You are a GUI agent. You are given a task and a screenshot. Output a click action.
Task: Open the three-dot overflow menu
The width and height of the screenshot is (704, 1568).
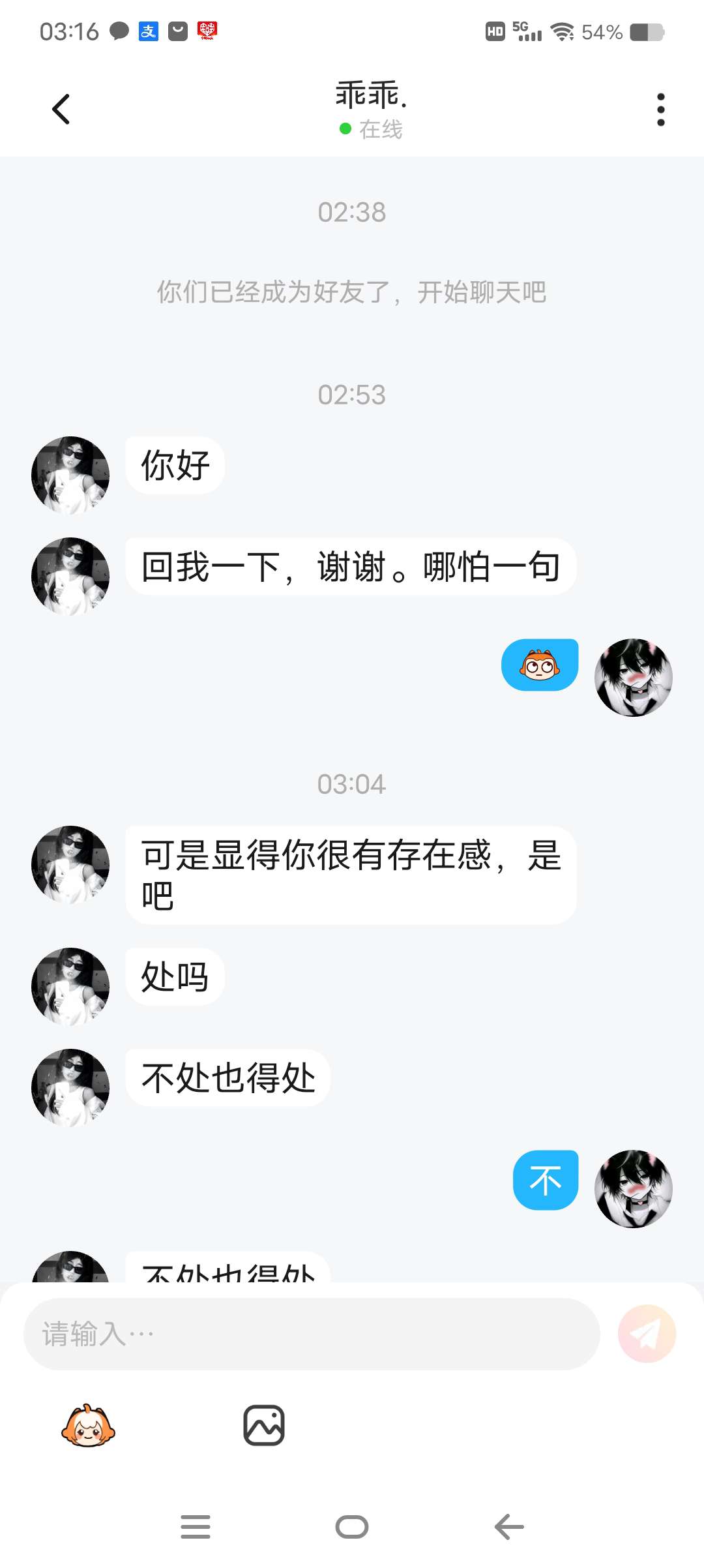pyautogui.click(x=660, y=110)
